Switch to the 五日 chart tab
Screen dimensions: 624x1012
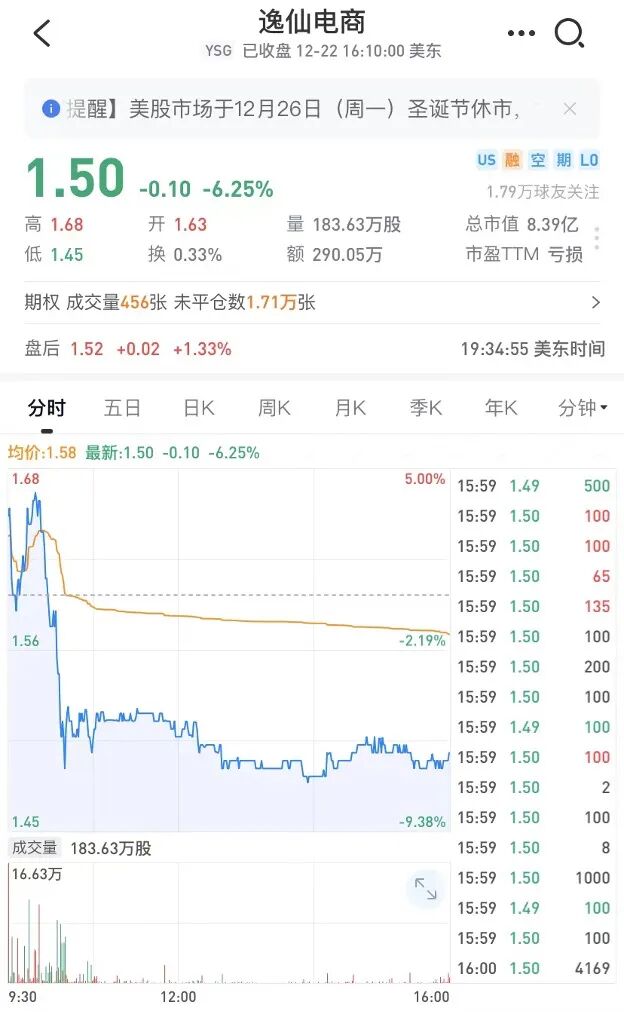click(122, 408)
